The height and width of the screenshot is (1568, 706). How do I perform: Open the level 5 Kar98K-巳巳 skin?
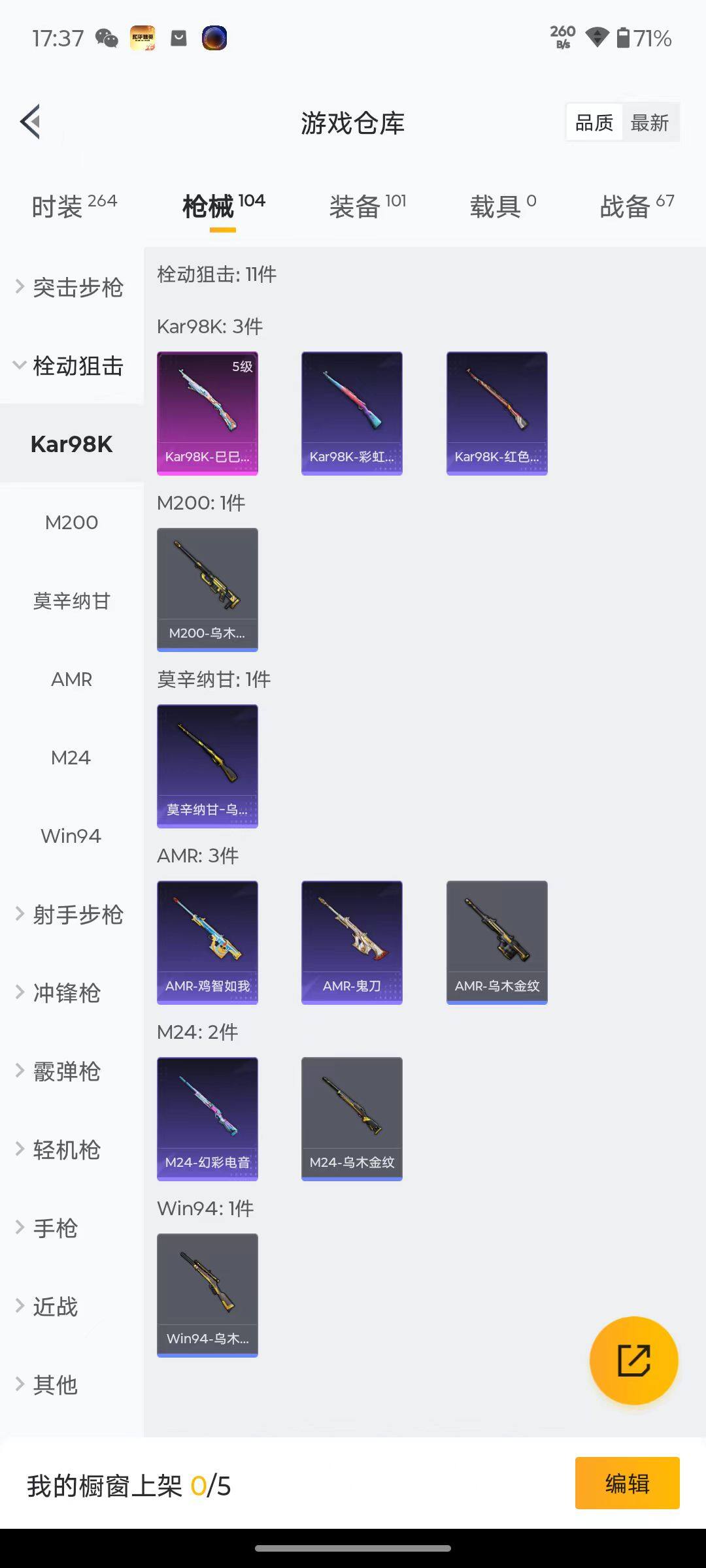pyautogui.click(x=207, y=413)
